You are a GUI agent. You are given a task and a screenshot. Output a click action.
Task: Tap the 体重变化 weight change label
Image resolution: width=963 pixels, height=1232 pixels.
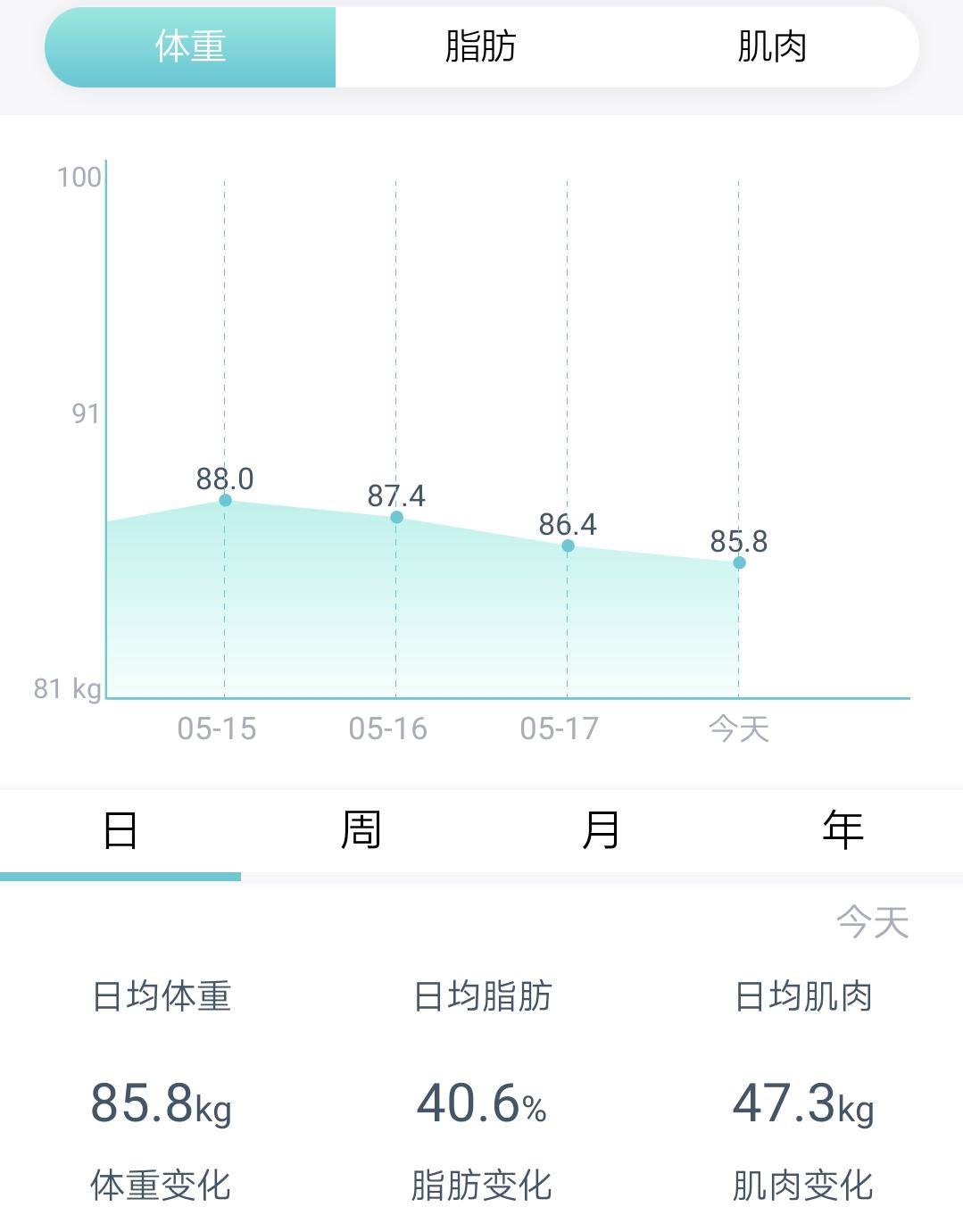pyautogui.click(x=162, y=1186)
